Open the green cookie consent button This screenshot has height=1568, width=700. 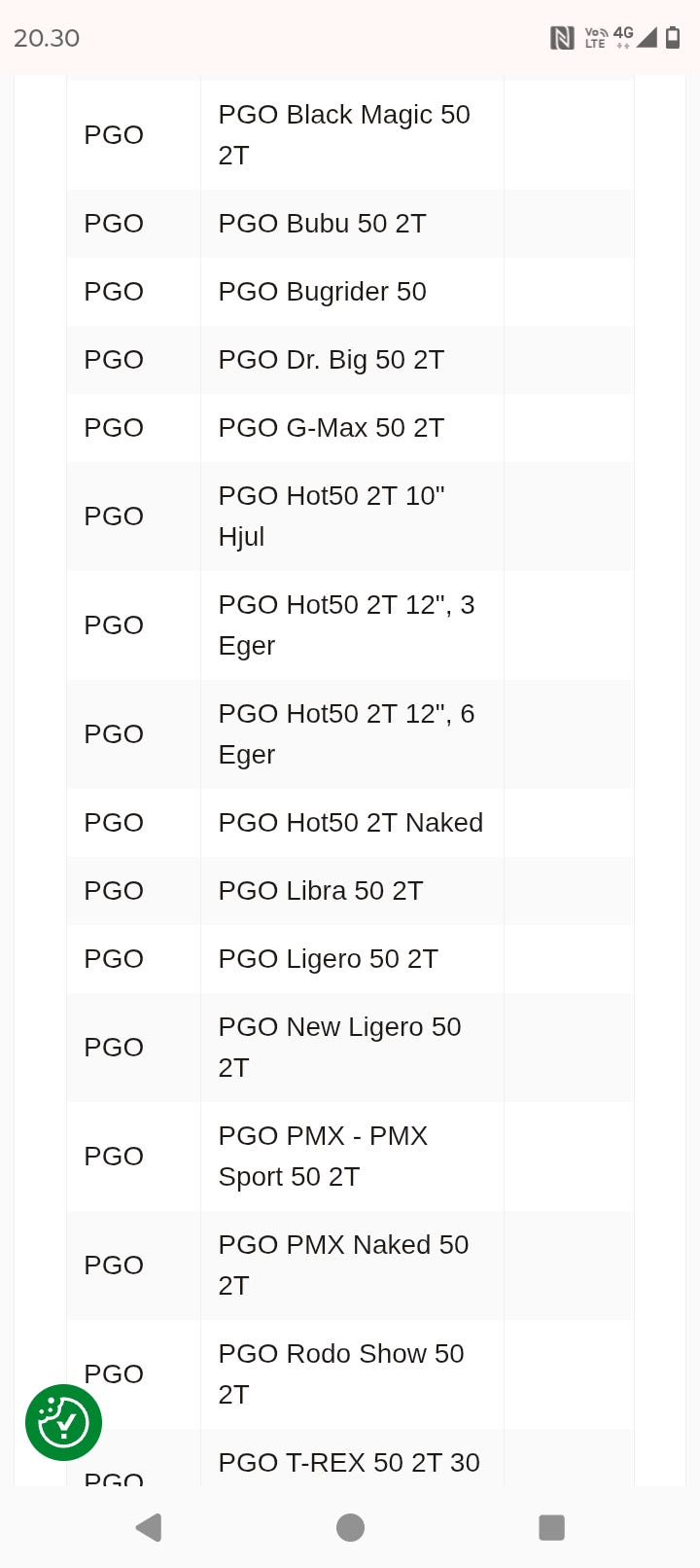(63, 1422)
